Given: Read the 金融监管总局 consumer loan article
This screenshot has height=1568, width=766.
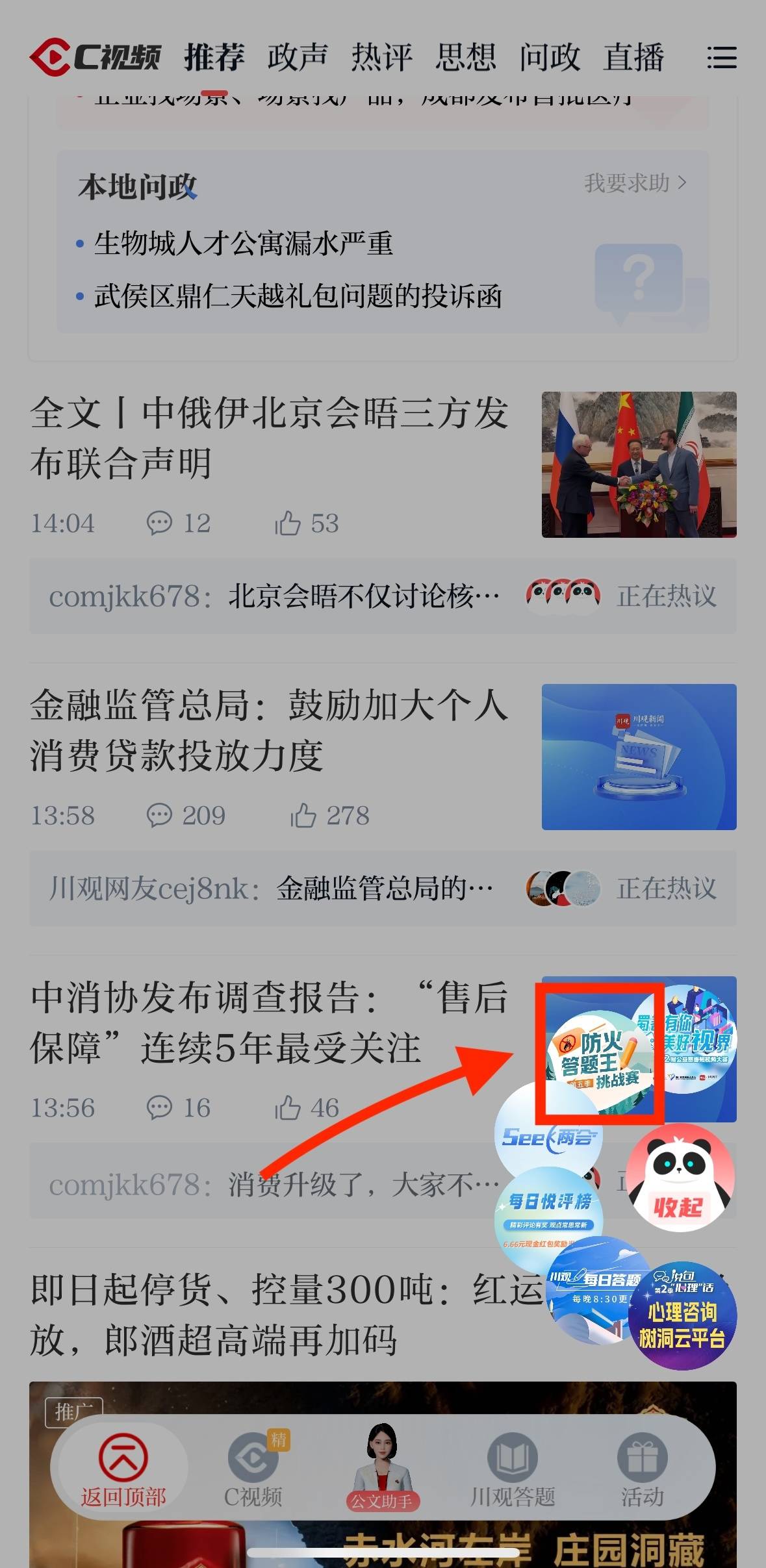Looking at the screenshot, I should (268, 729).
